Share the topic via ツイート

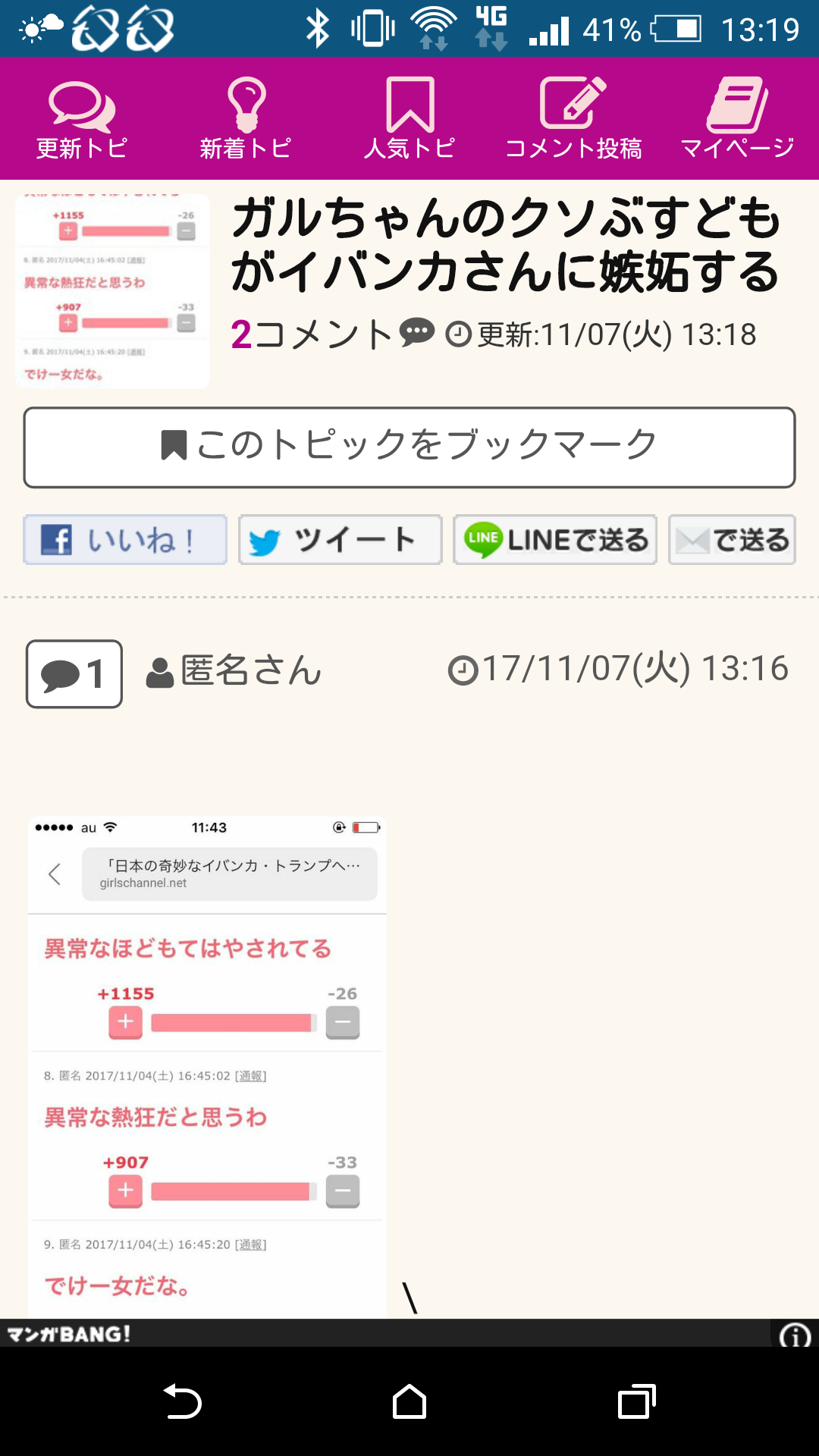(340, 540)
